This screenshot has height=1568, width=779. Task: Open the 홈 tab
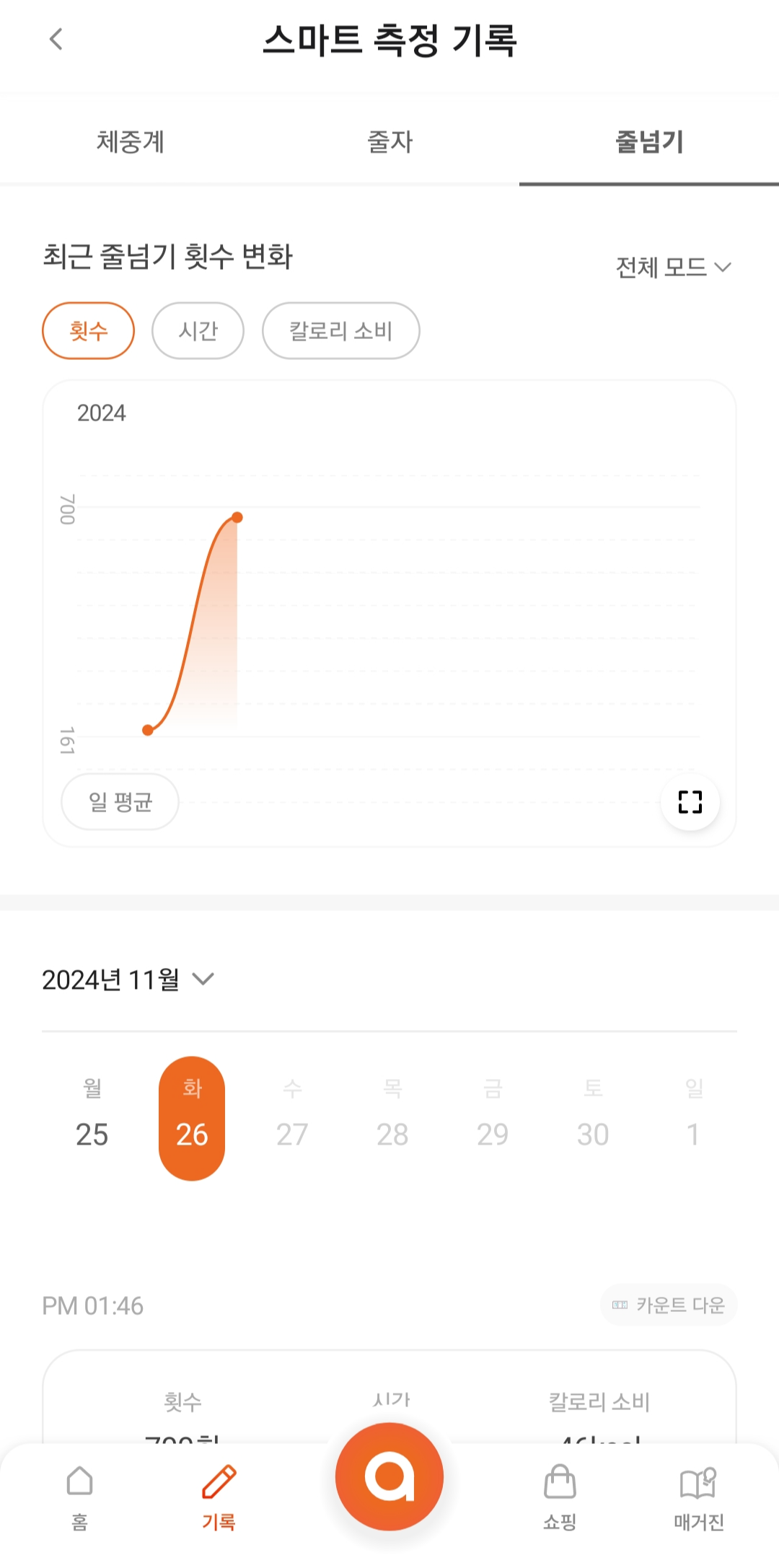[80, 1498]
